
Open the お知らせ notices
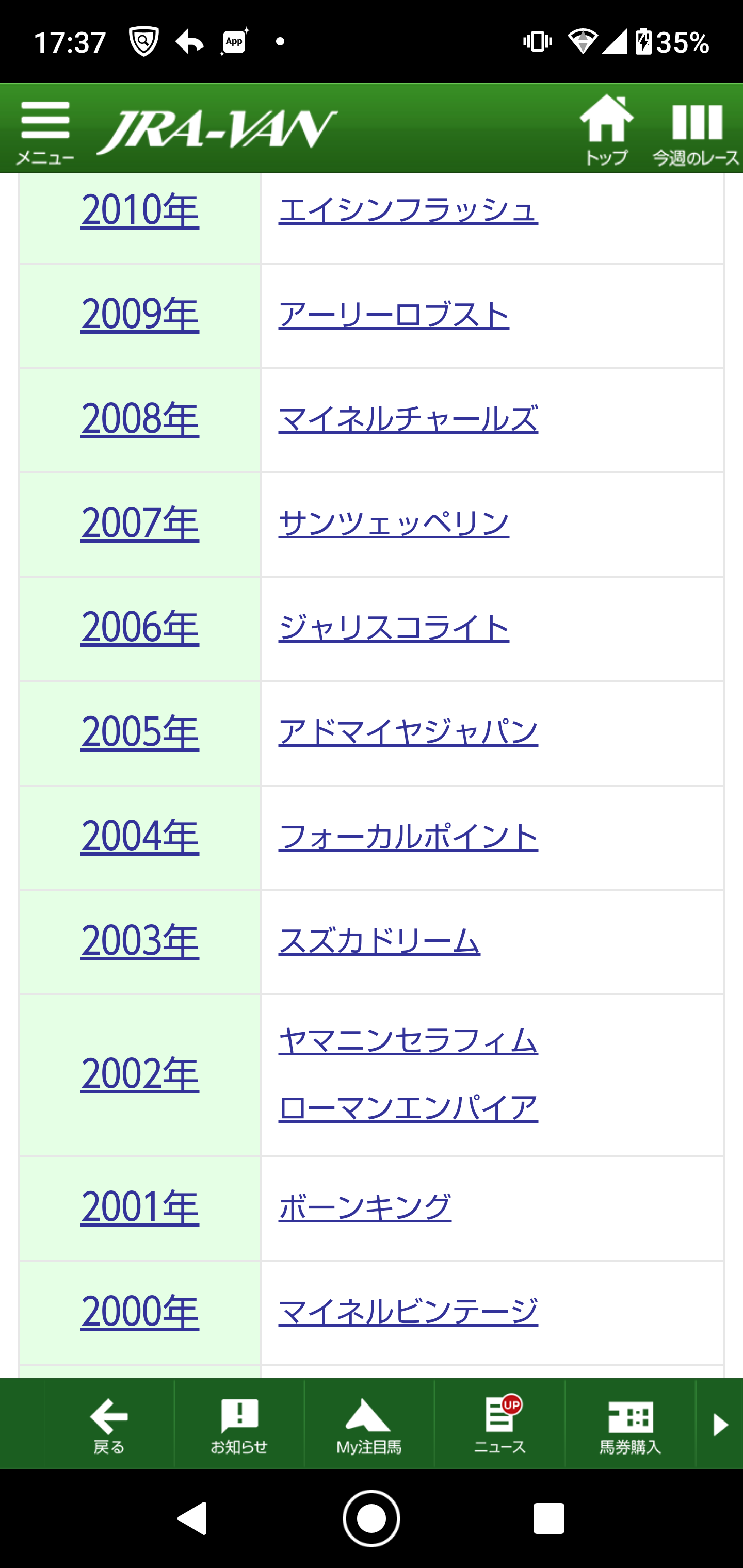239,1424
